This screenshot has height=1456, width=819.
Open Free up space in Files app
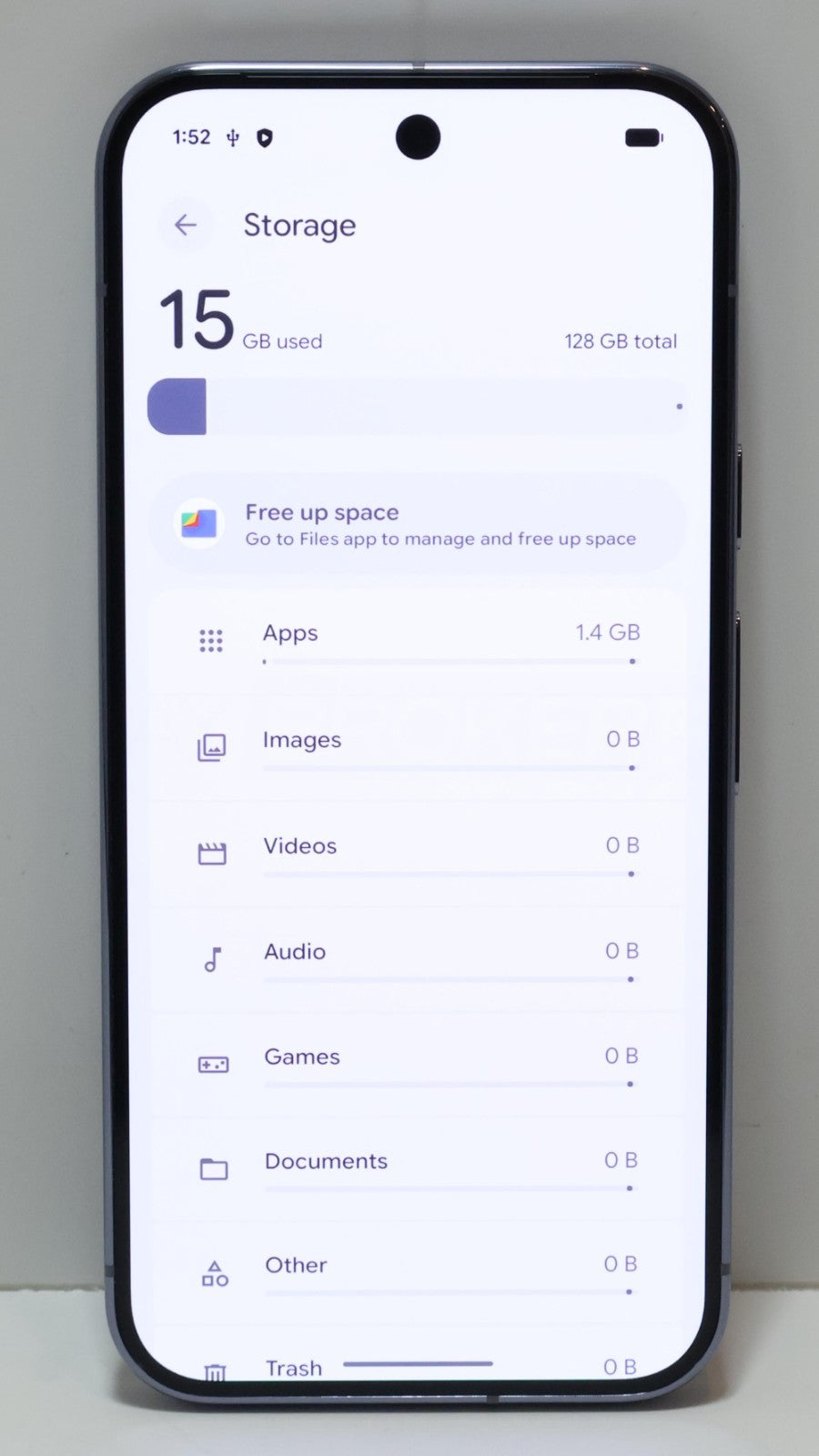tap(417, 524)
